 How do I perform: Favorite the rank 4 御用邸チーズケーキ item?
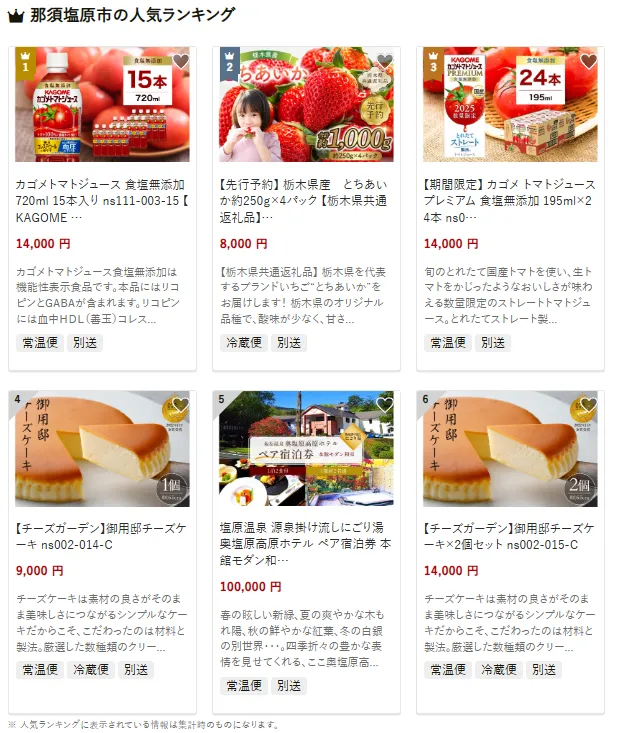point(180,405)
